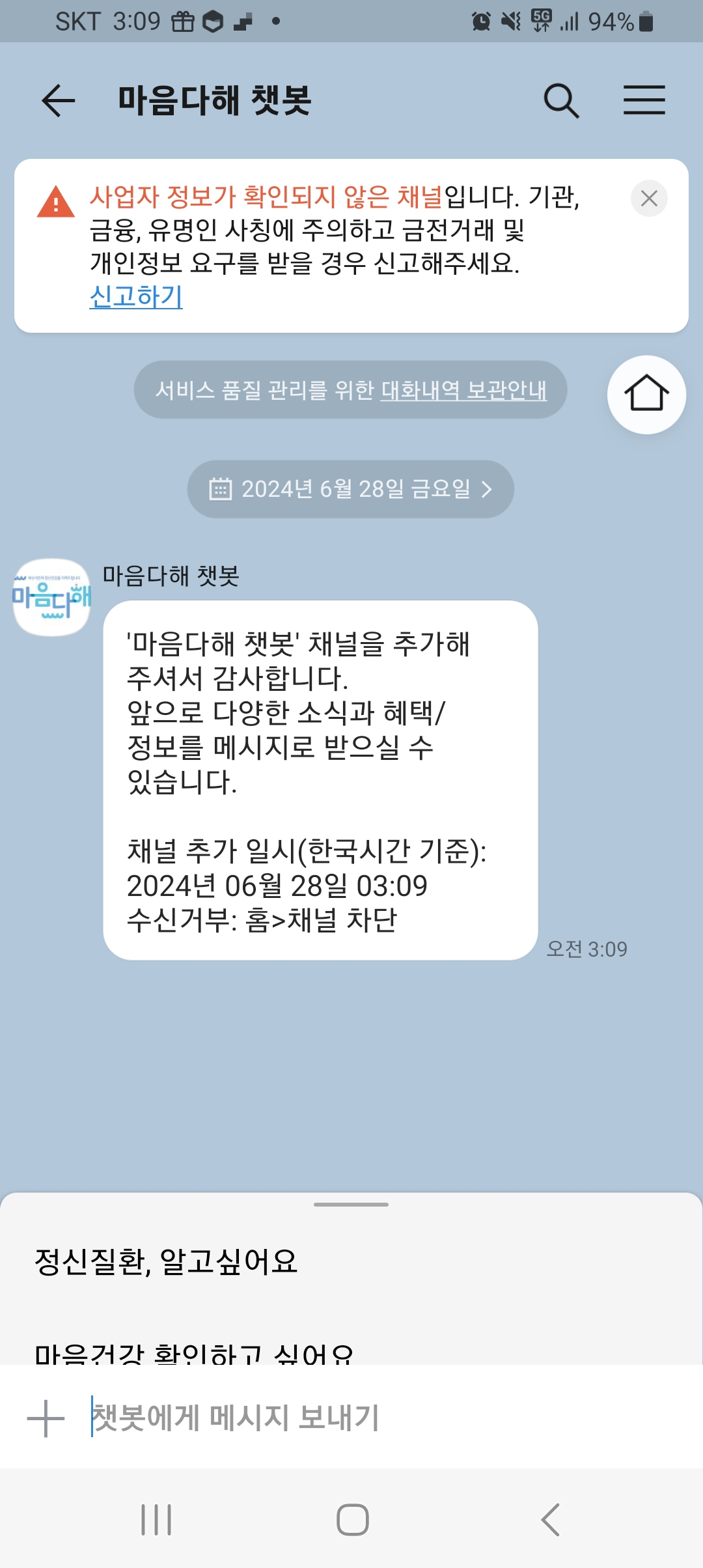Tap the 신고하기 link
Image resolution: width=703 pixels, height=1568 pixels.
click(x=136, y=297)
